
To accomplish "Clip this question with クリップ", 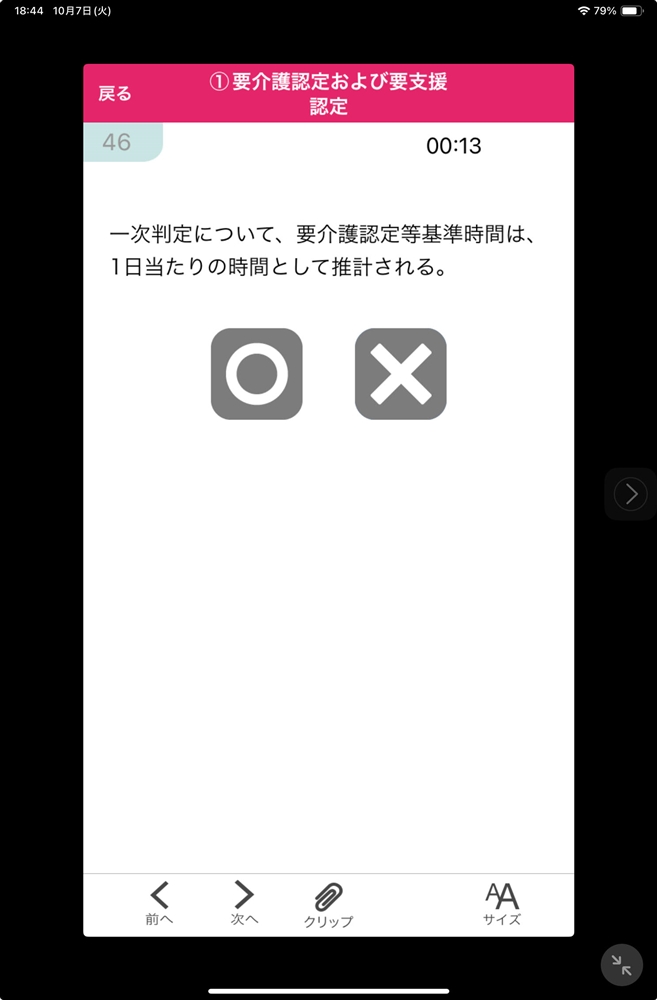I will [328, 905].
